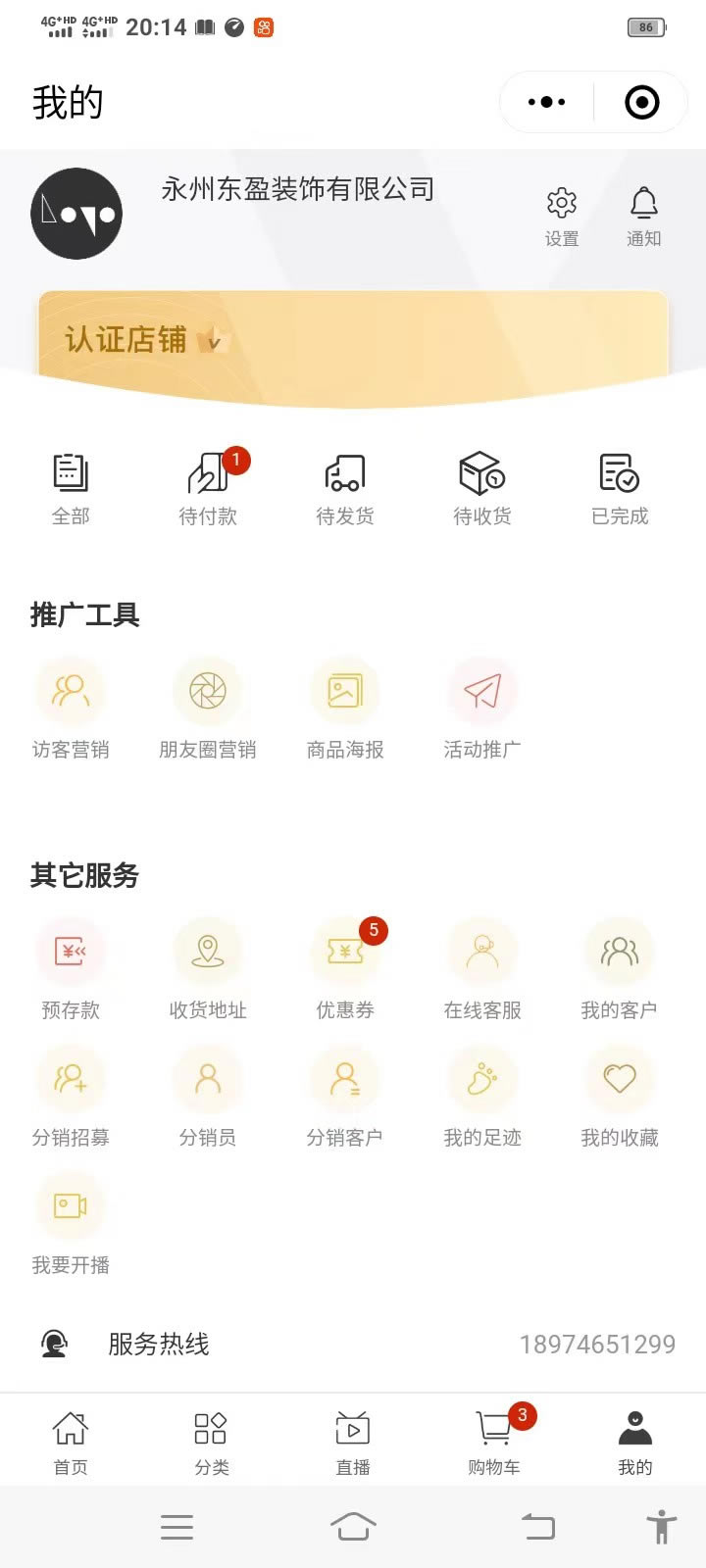The width and height of the screenshot is (706, 1568).
Task: Call the 服务热线 number
Action: tap(353, 1344)
